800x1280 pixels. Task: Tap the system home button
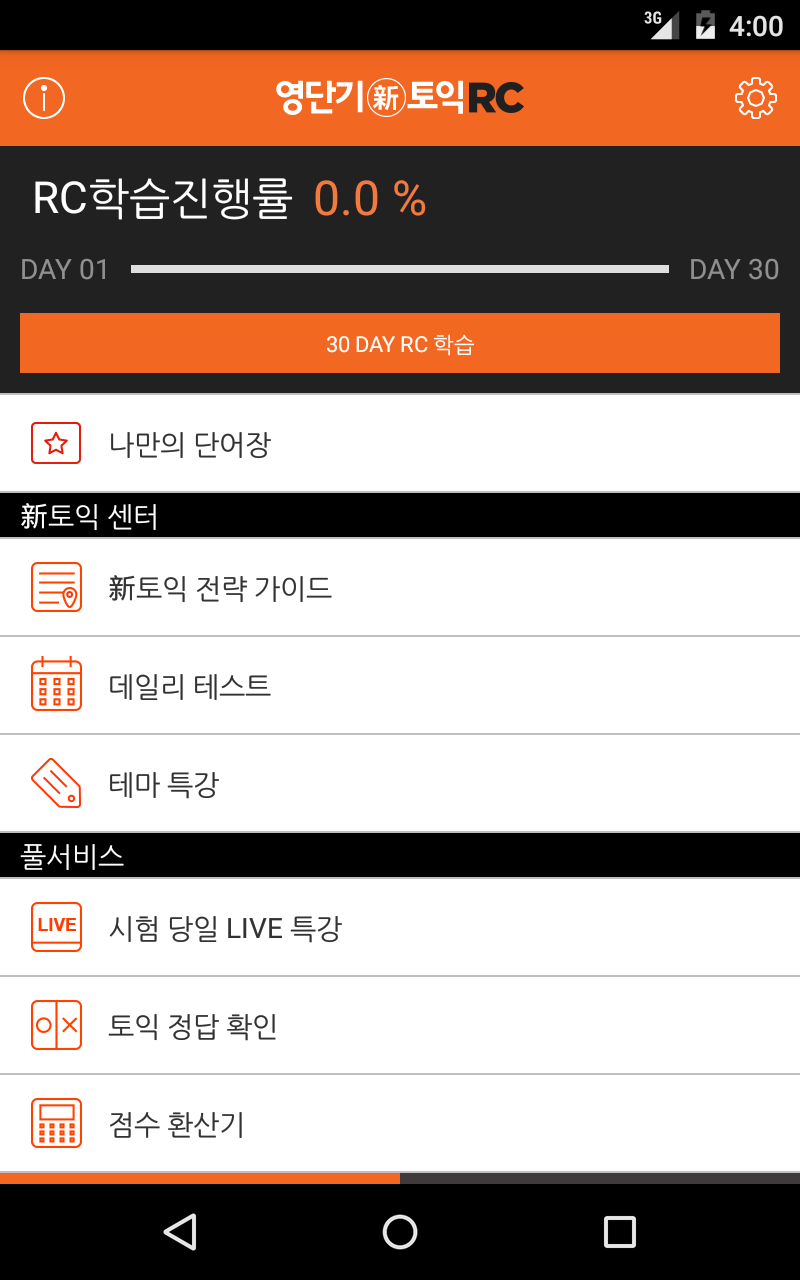(400, 1231)
